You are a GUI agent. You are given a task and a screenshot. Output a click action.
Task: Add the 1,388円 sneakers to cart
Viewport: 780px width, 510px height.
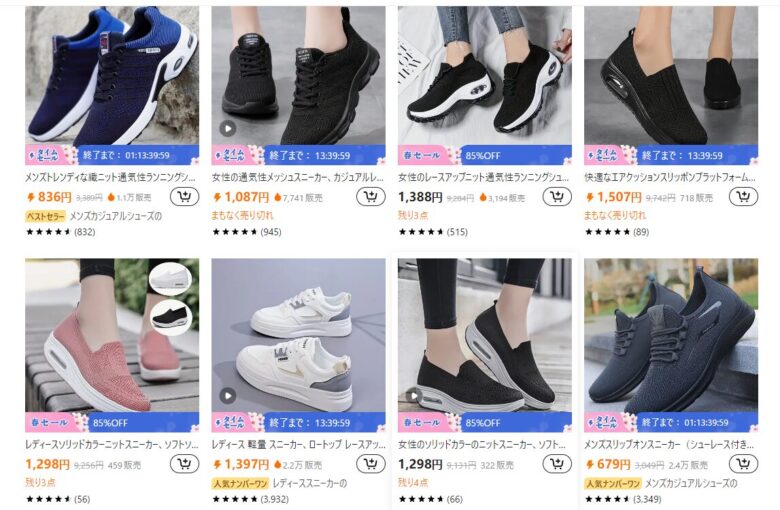coord(557,196)
